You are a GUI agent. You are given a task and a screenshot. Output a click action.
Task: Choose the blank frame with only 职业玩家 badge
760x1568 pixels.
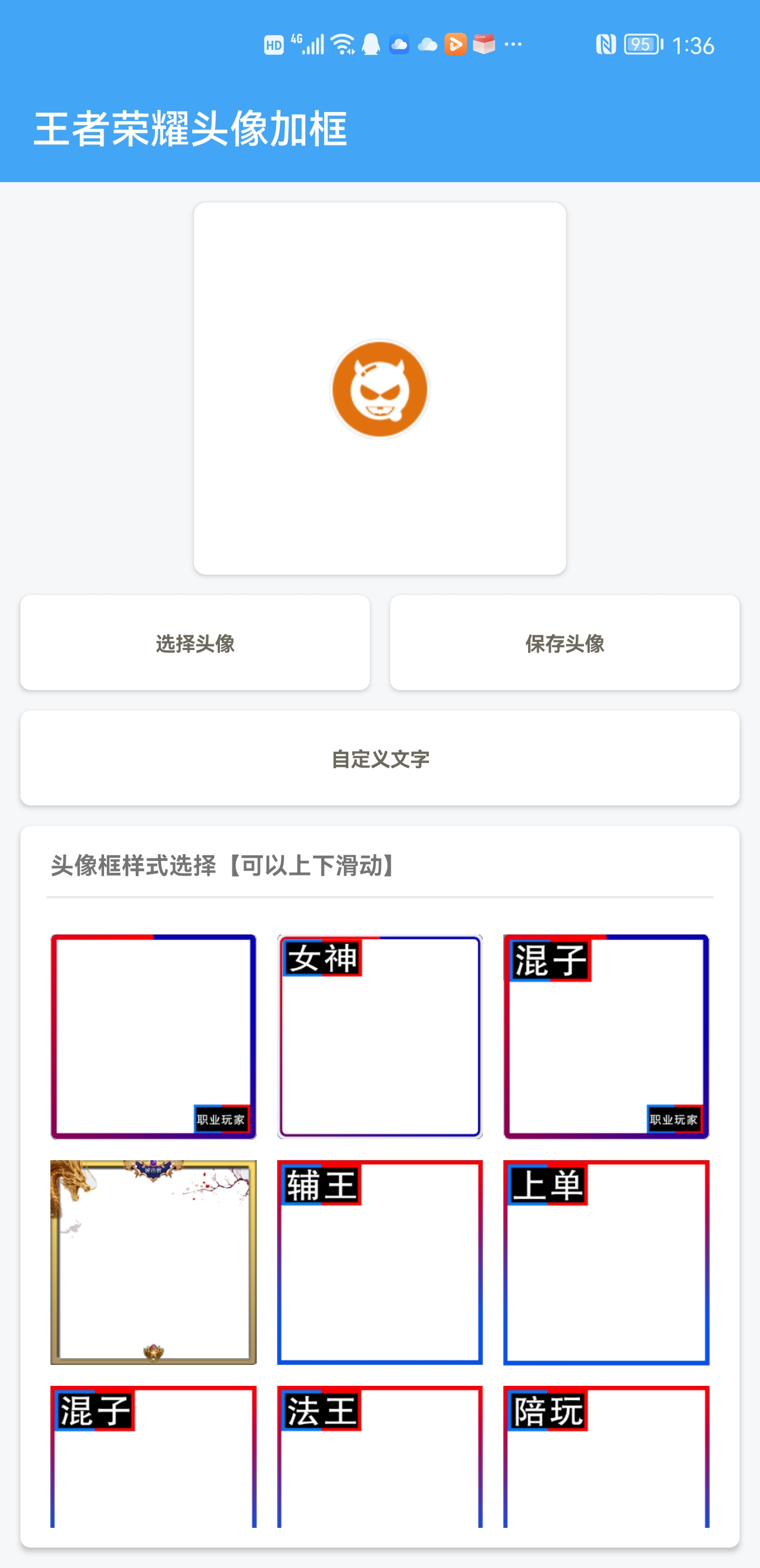(153, 1037)
